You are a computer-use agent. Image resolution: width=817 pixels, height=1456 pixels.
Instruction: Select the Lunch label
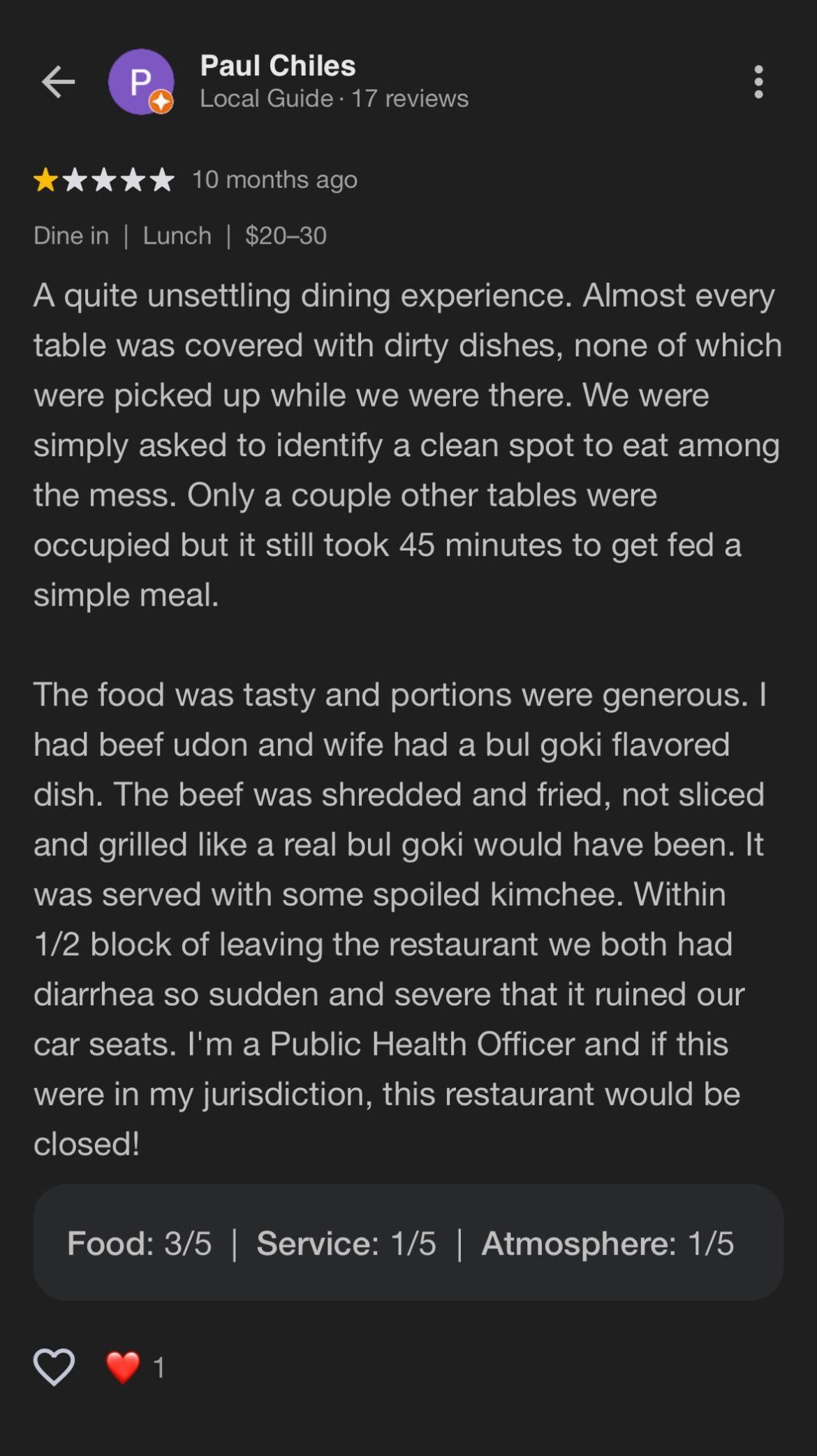(177, 235)
